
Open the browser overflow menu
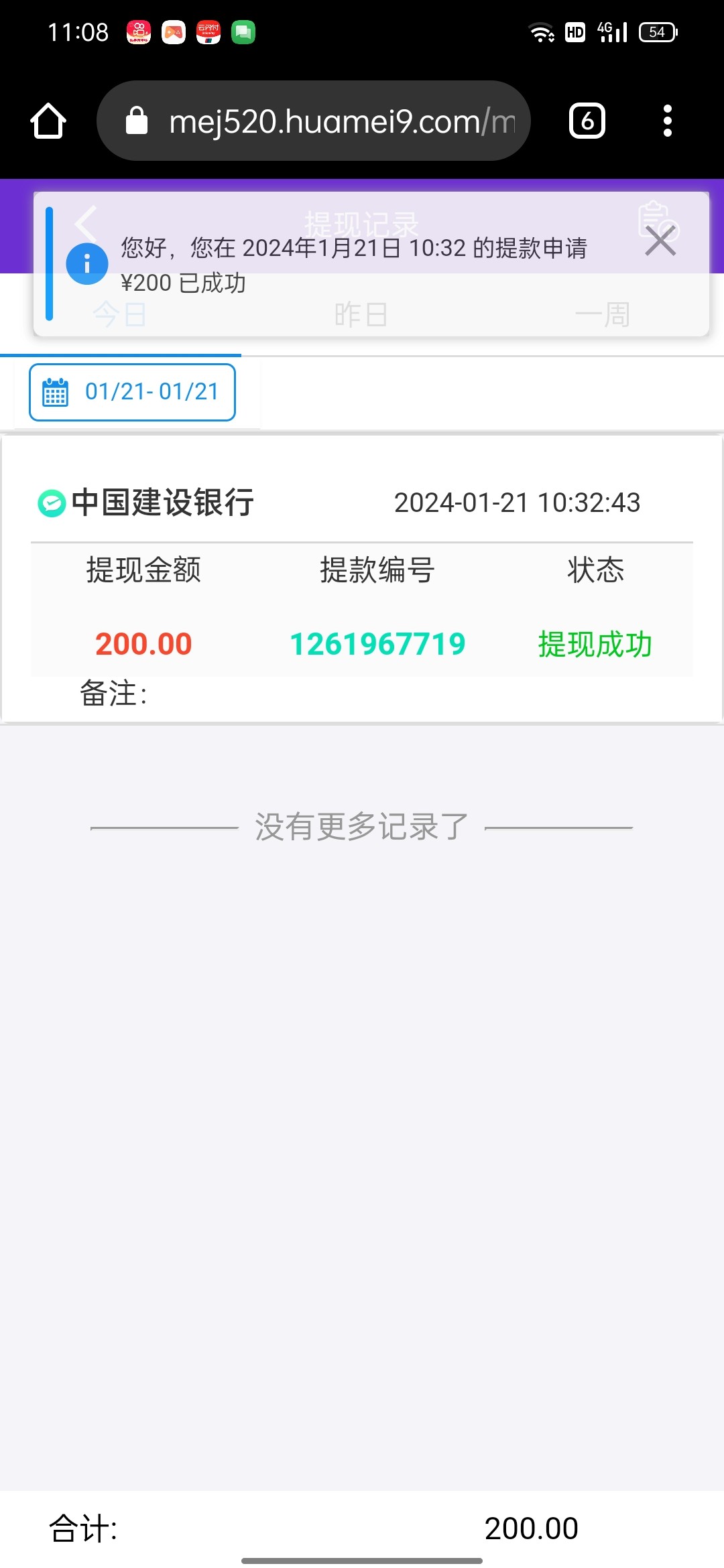(667, 121)
